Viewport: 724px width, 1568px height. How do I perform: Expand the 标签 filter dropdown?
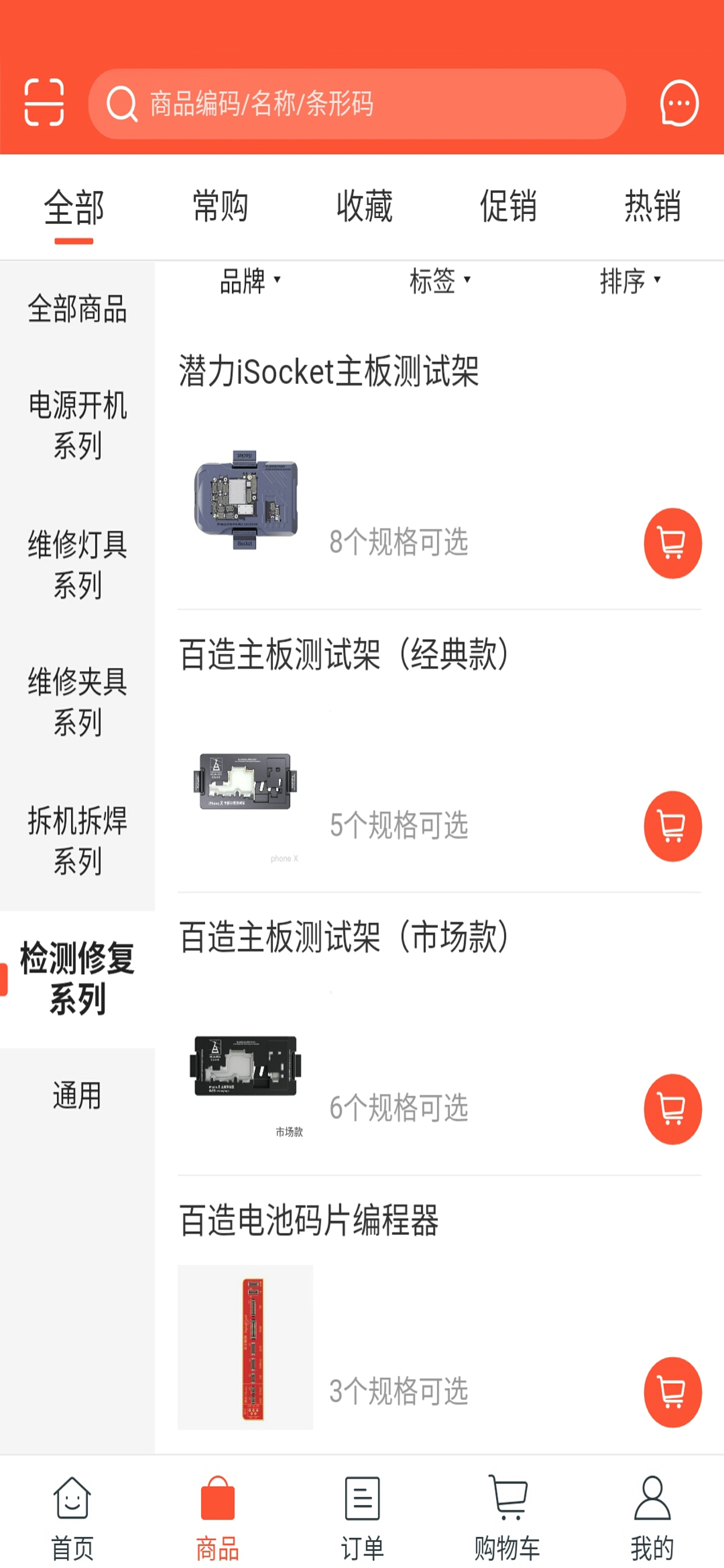pyautogui.click(x=440, y=281)
